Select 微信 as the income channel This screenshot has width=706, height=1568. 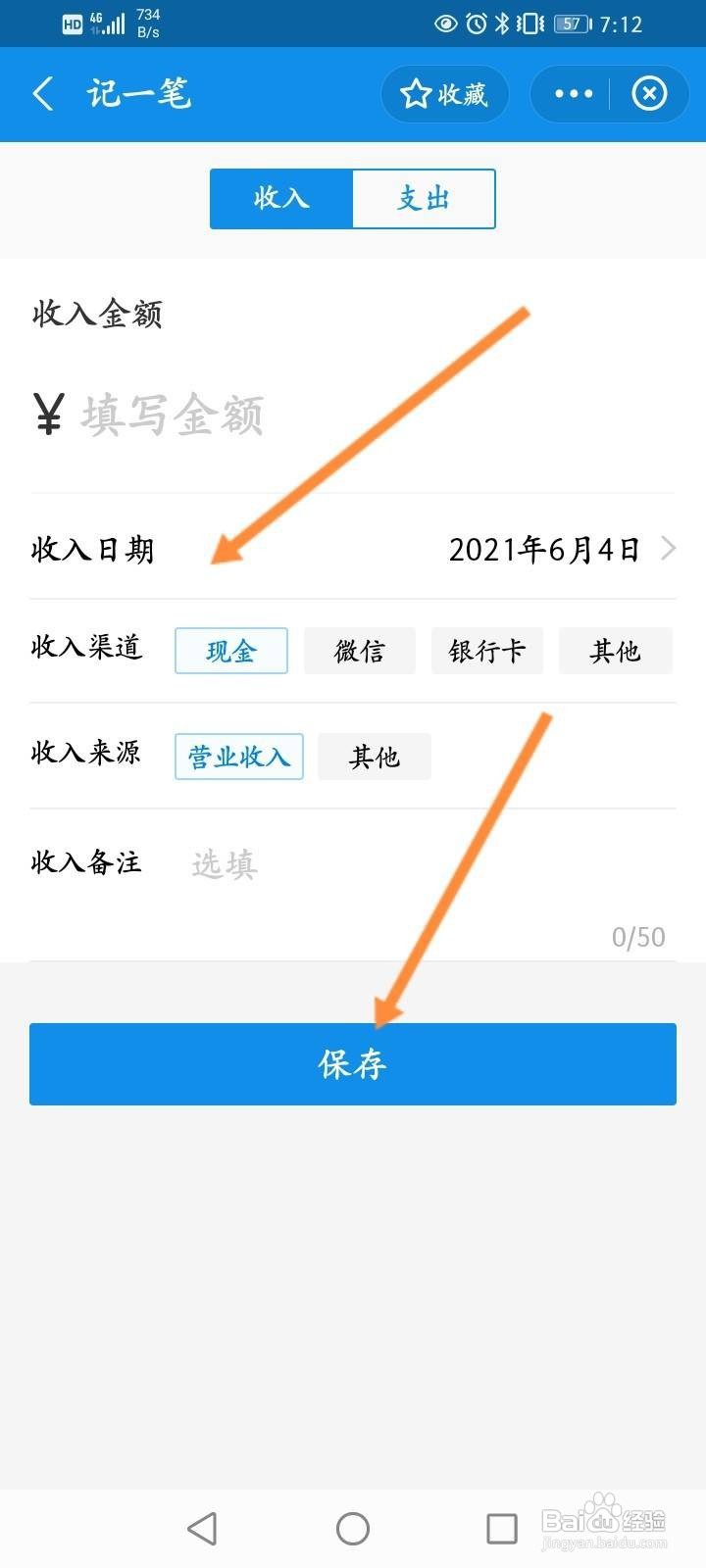(359, 650)
